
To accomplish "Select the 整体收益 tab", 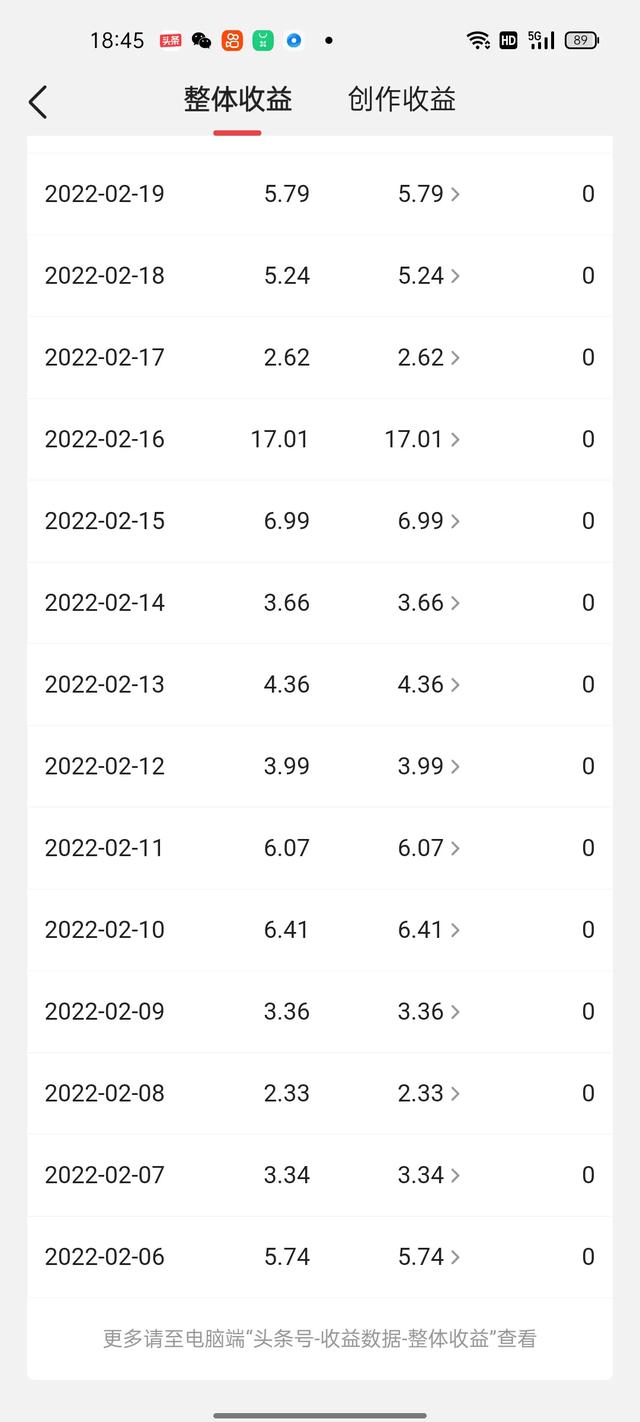I will [238, 99].
